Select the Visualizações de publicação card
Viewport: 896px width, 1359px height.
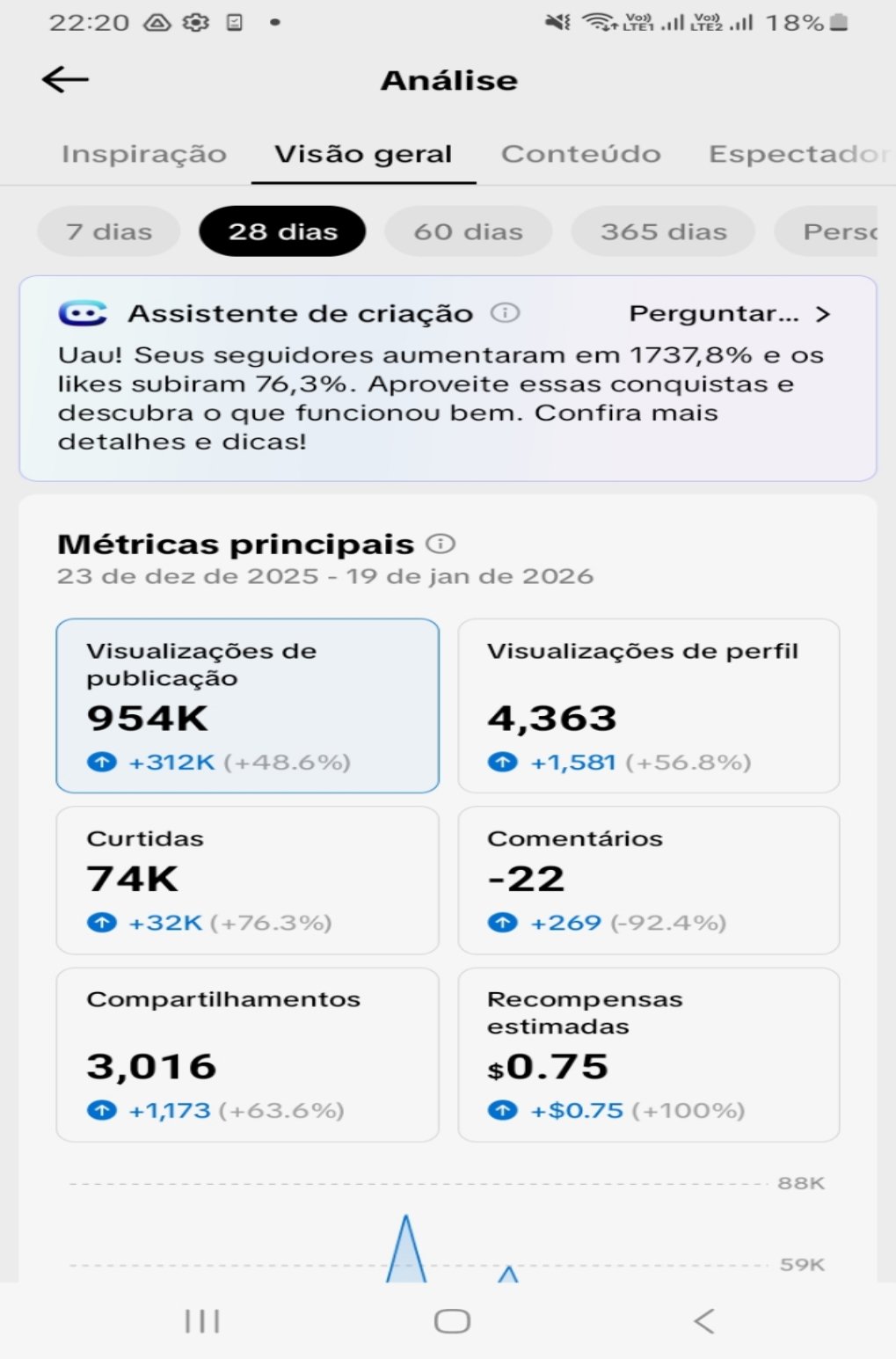tap(247, 705)
